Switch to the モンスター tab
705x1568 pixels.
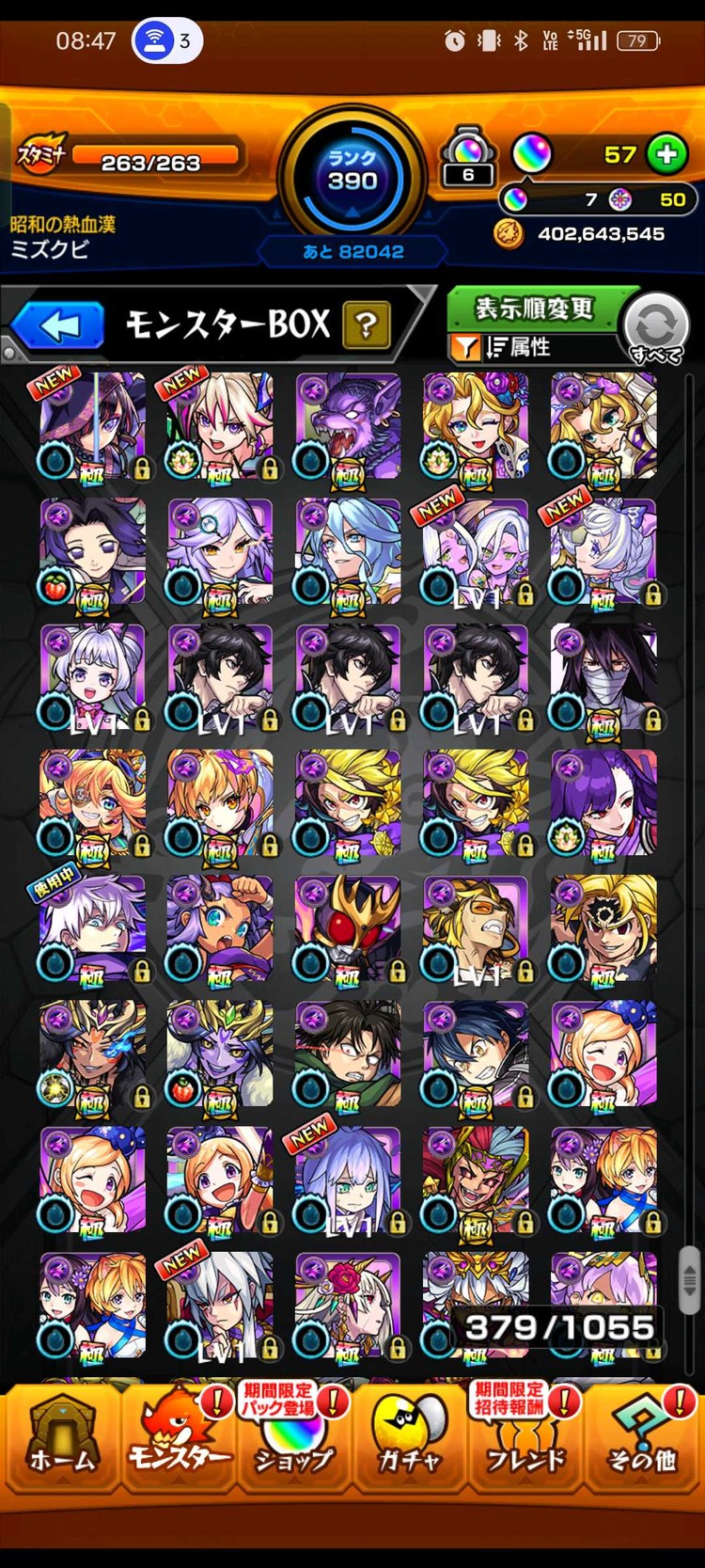(179, 1435)
